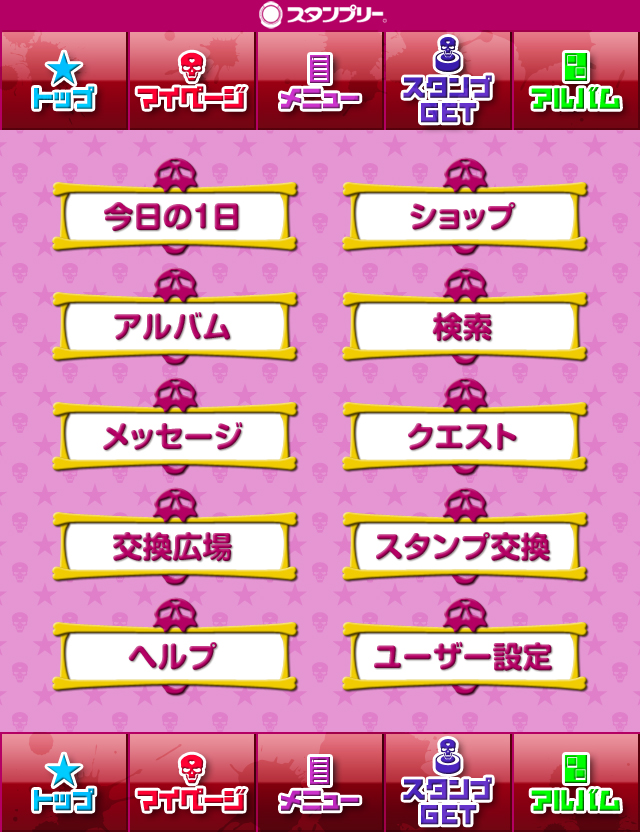Open the 今日の1日 menu button
Screen dimensions: 640x832
click(174, 217)
